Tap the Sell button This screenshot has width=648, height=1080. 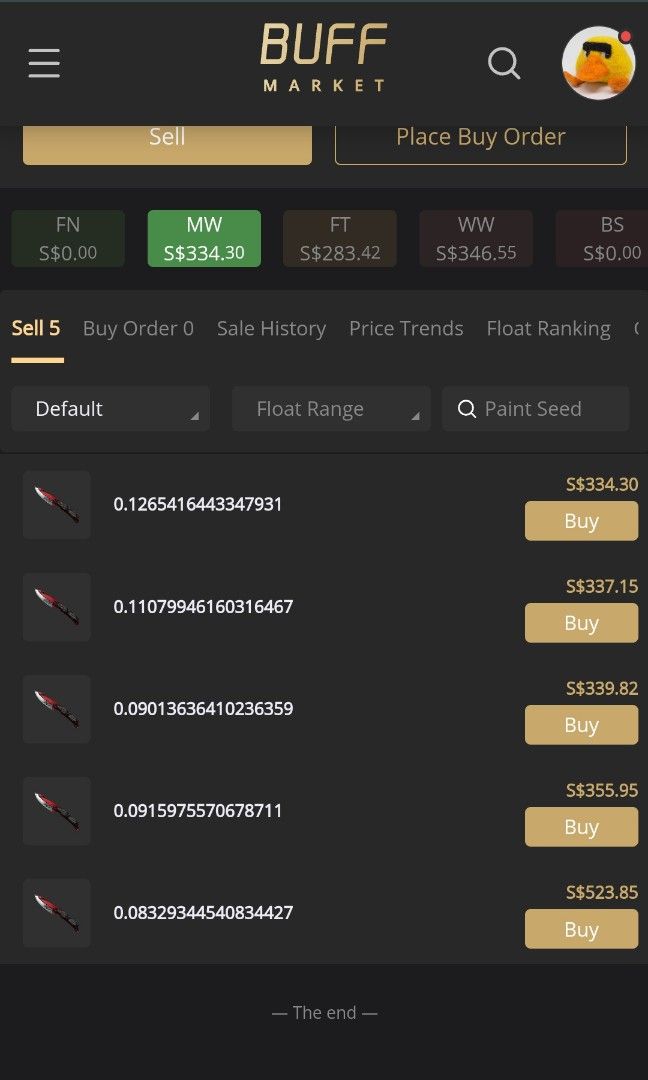[x=167, y=138]
